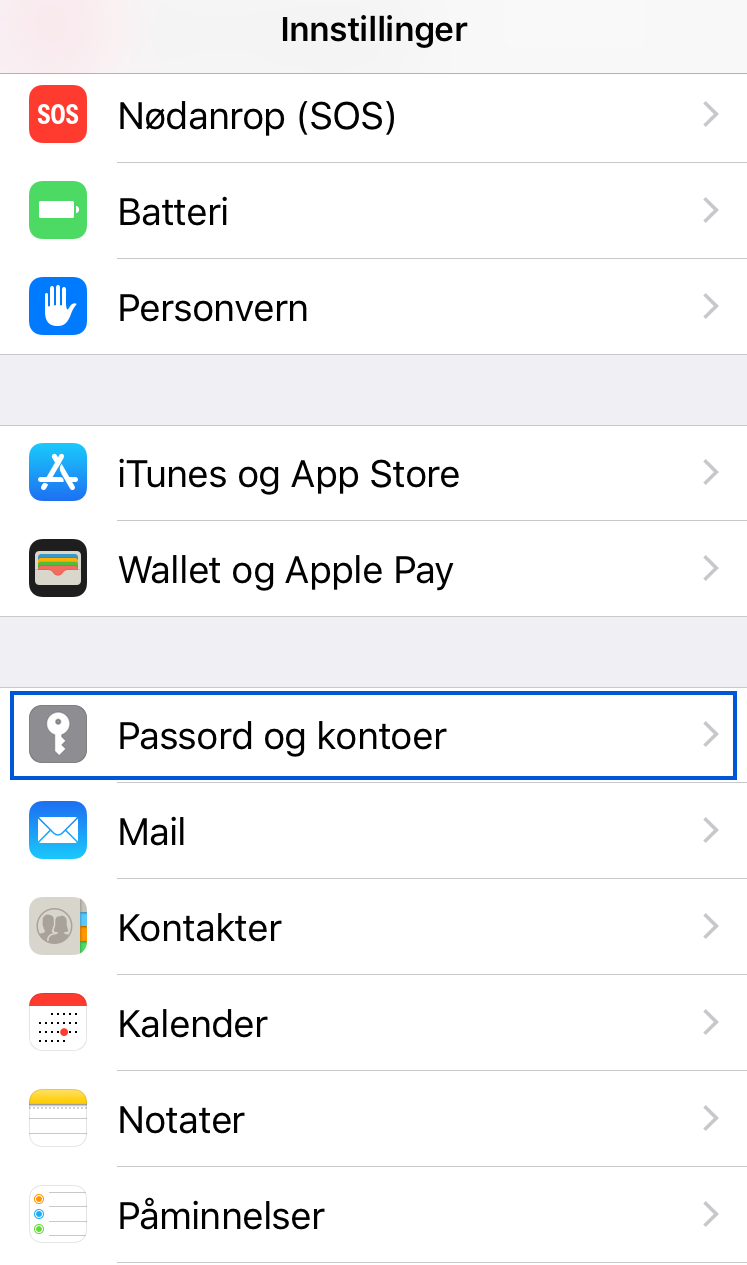The width and height of the screenshot is (747, 1265).
Task: Select Wallet og Apple Pay
Action: 373,569
